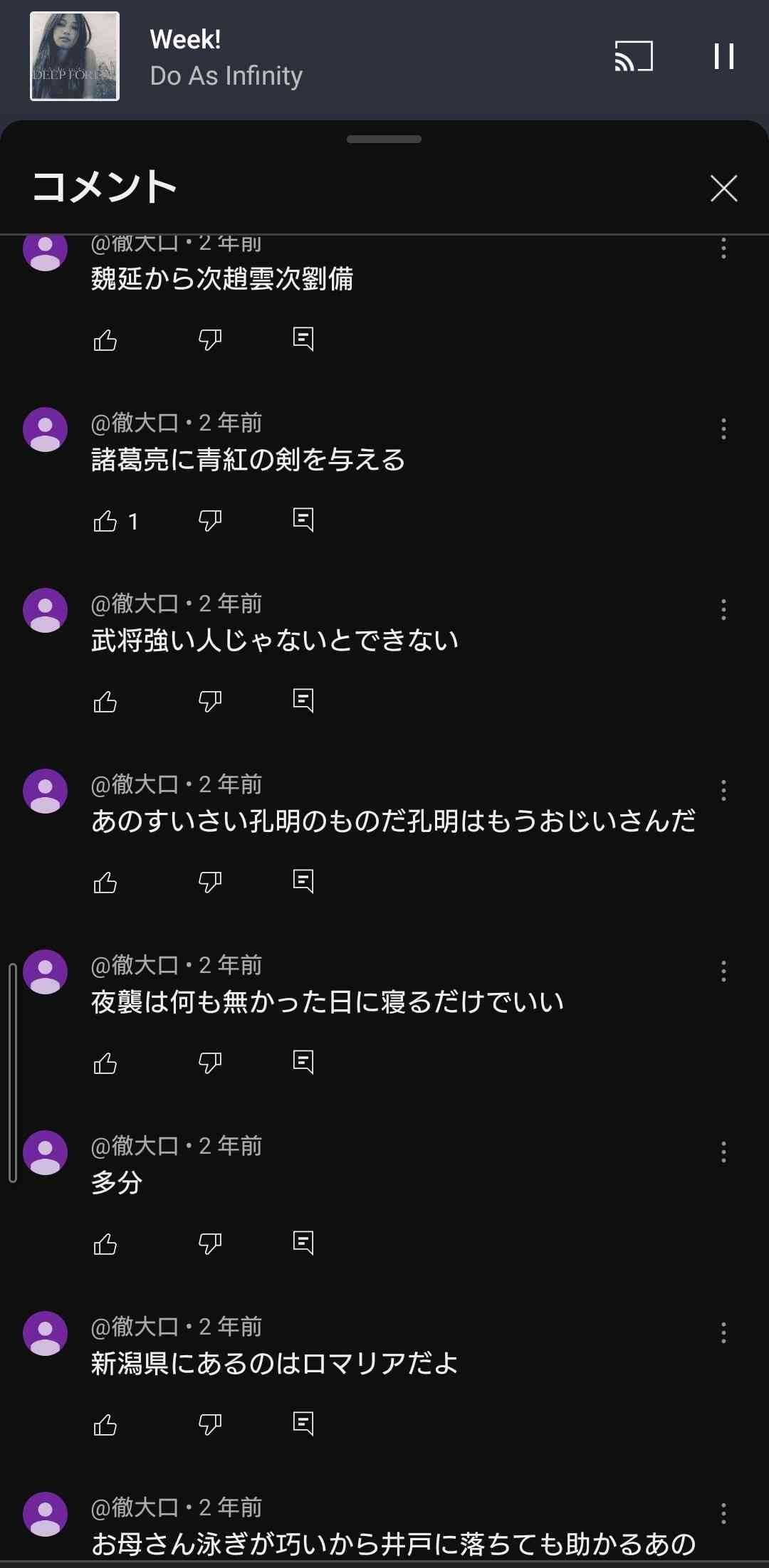769x1568 pixels.
Task: Like the comment 魏延から次趙雲次劉備
Action: tap(105, 340)
